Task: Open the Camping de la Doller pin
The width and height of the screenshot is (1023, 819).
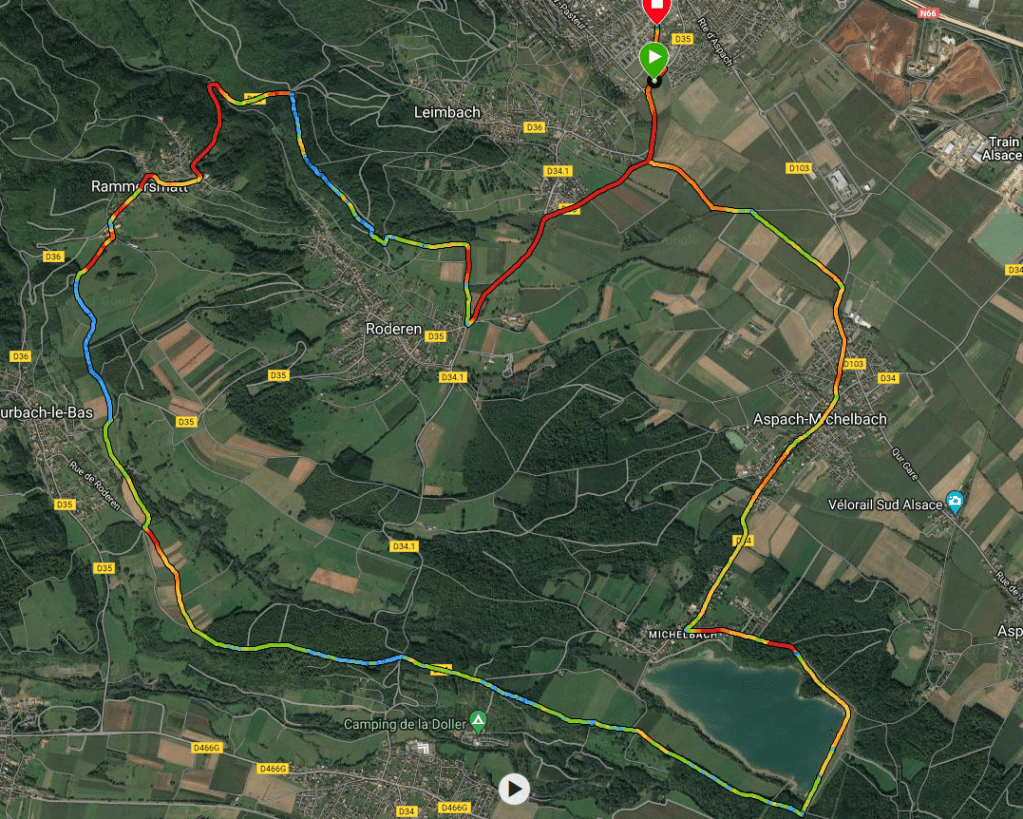Action: point(479,719)
